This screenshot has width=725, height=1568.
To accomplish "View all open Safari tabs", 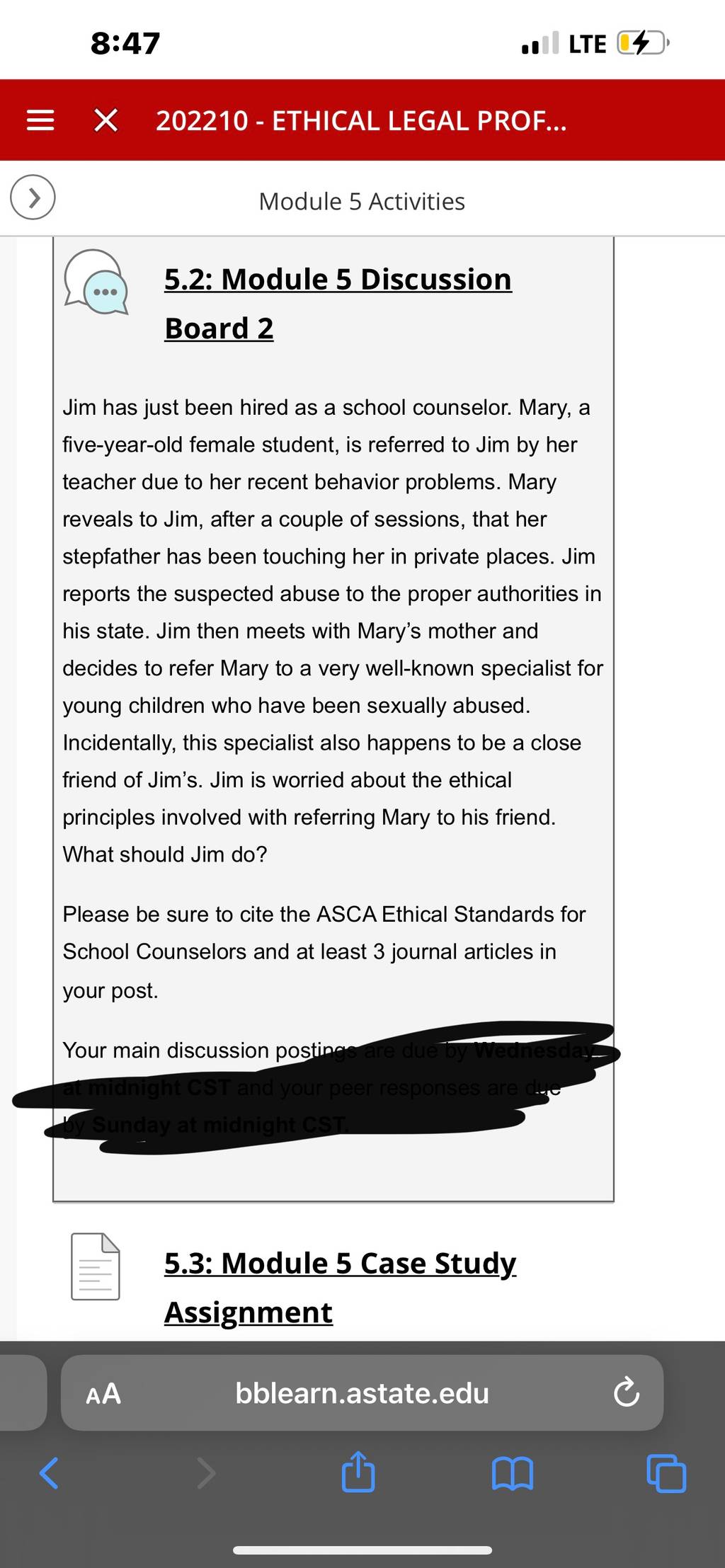I will tap(666, 1473).
